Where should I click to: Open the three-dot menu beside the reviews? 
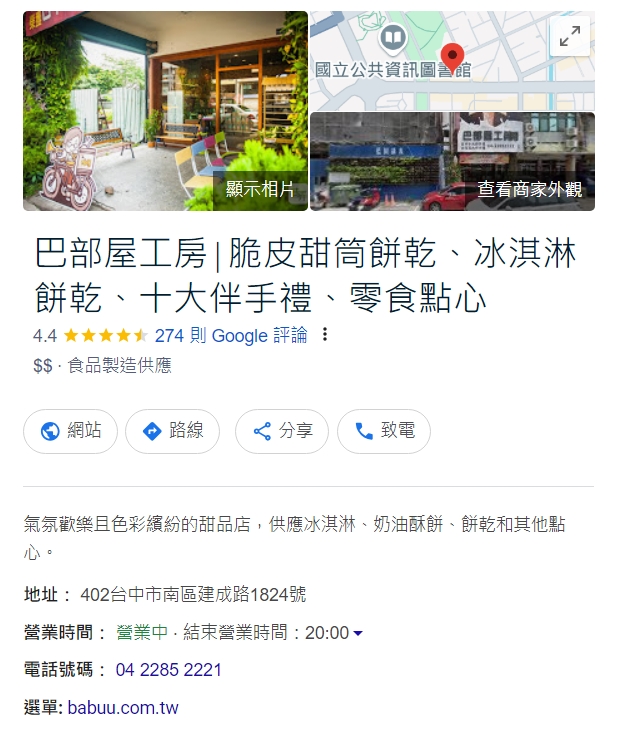(324, 336)
